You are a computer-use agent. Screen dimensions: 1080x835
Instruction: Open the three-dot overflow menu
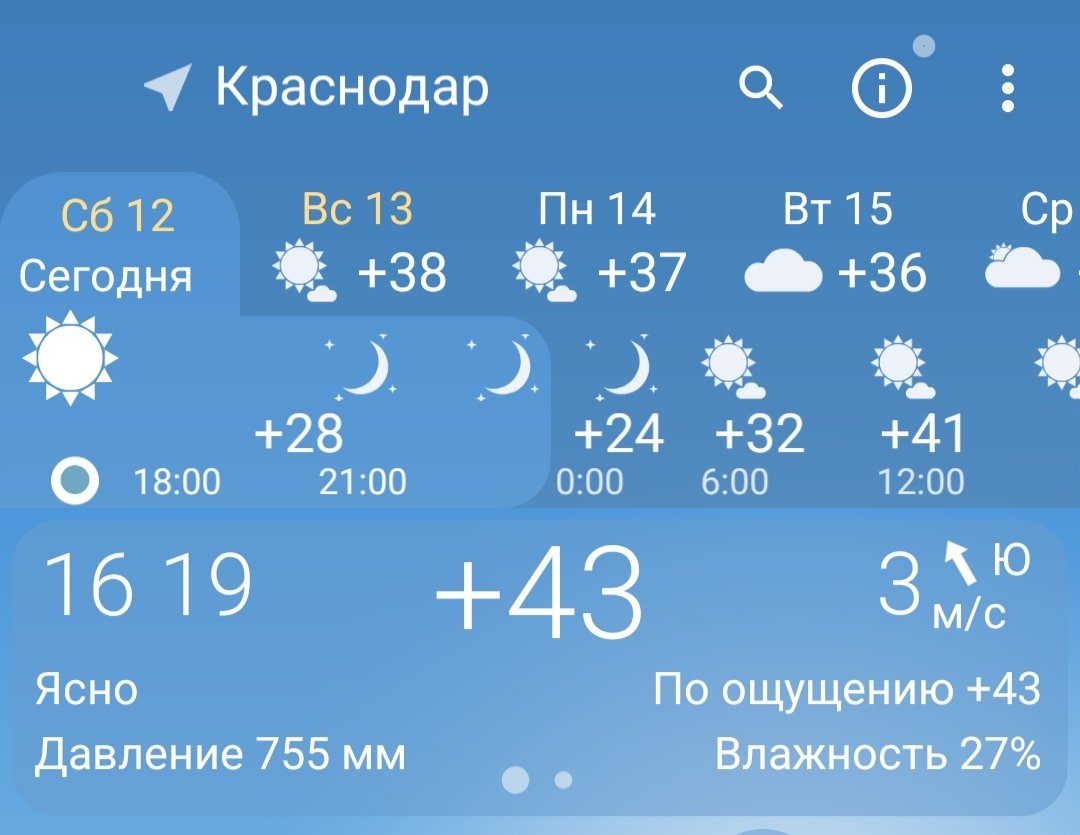pyautogui.click(x=1007, y=90)
